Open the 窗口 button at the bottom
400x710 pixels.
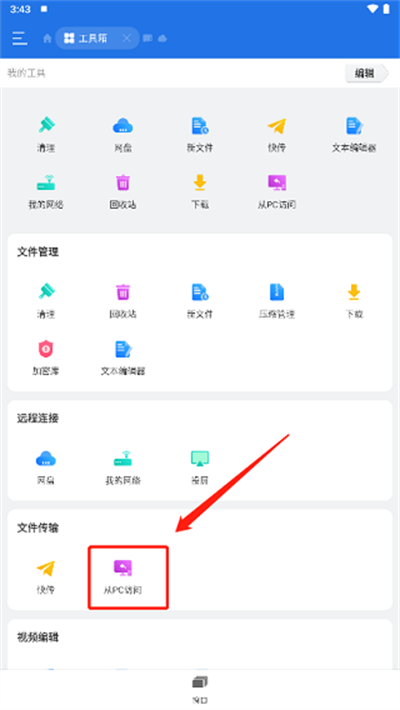coord(200,689)
